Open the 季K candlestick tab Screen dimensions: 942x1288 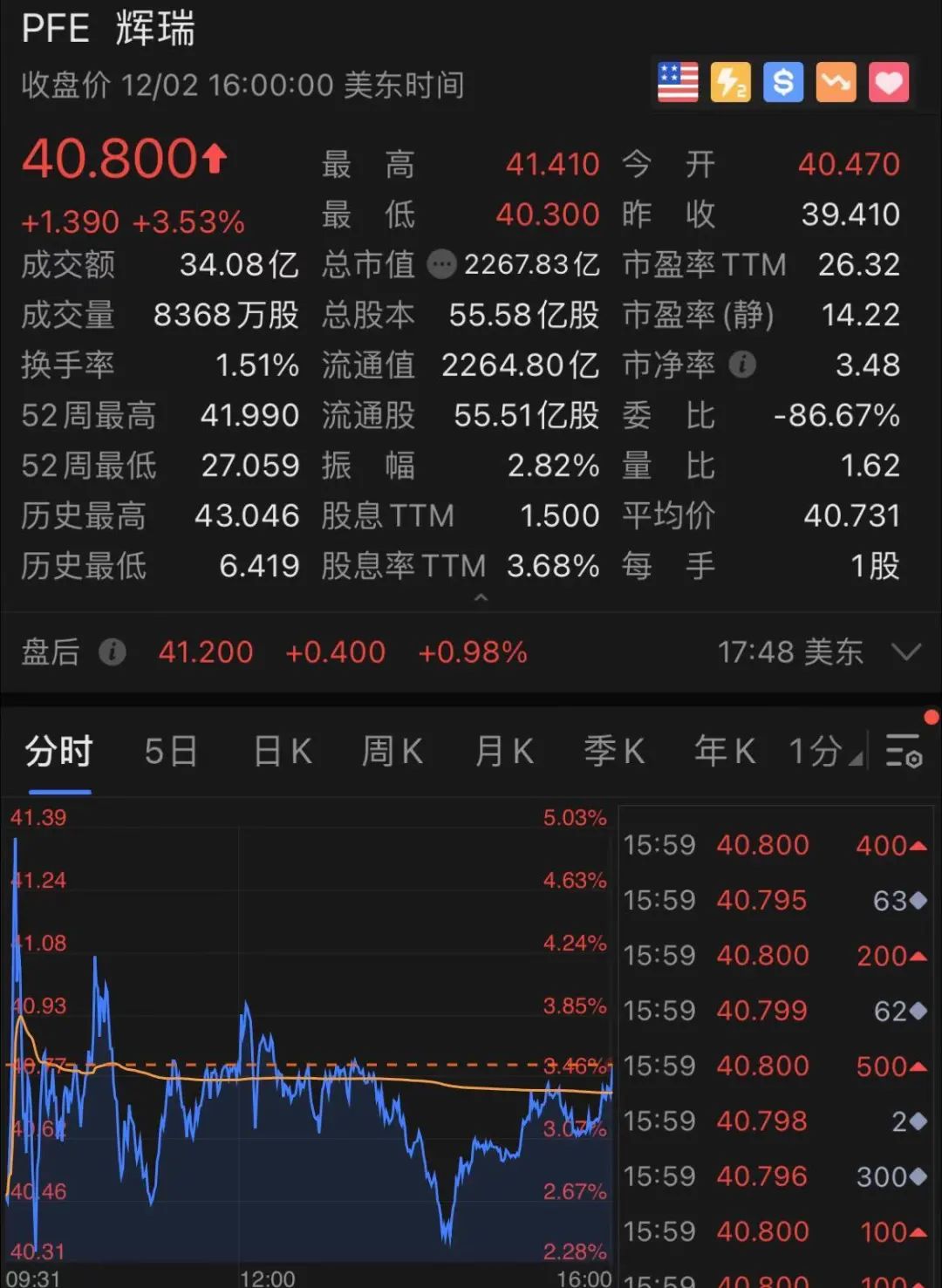614,751
